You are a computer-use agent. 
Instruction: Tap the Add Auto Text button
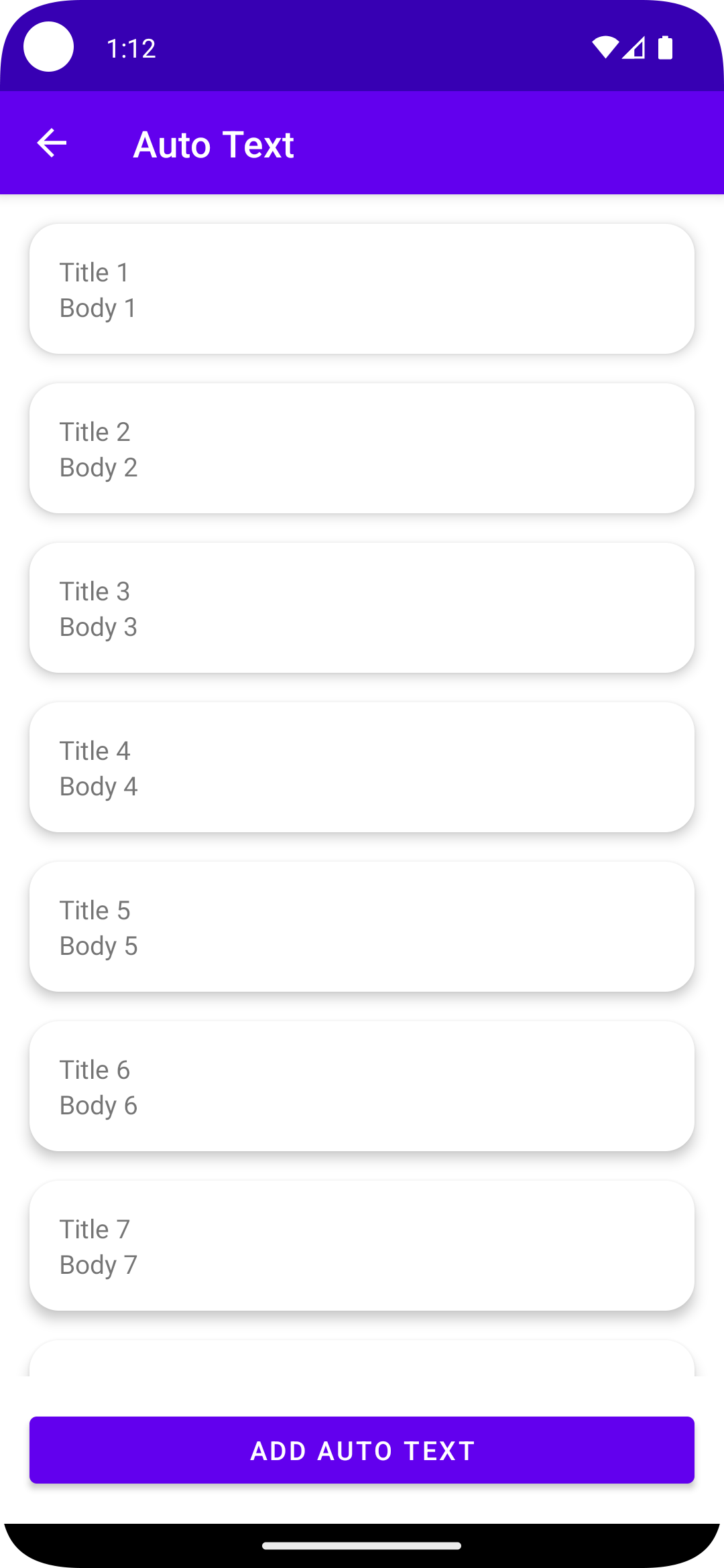[362, 1450]
